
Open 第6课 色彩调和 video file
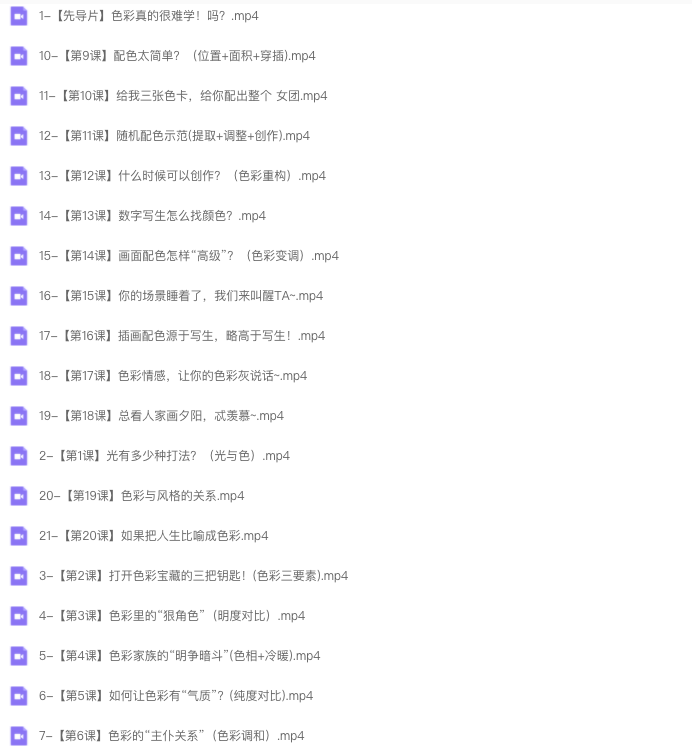coord(172,736)
